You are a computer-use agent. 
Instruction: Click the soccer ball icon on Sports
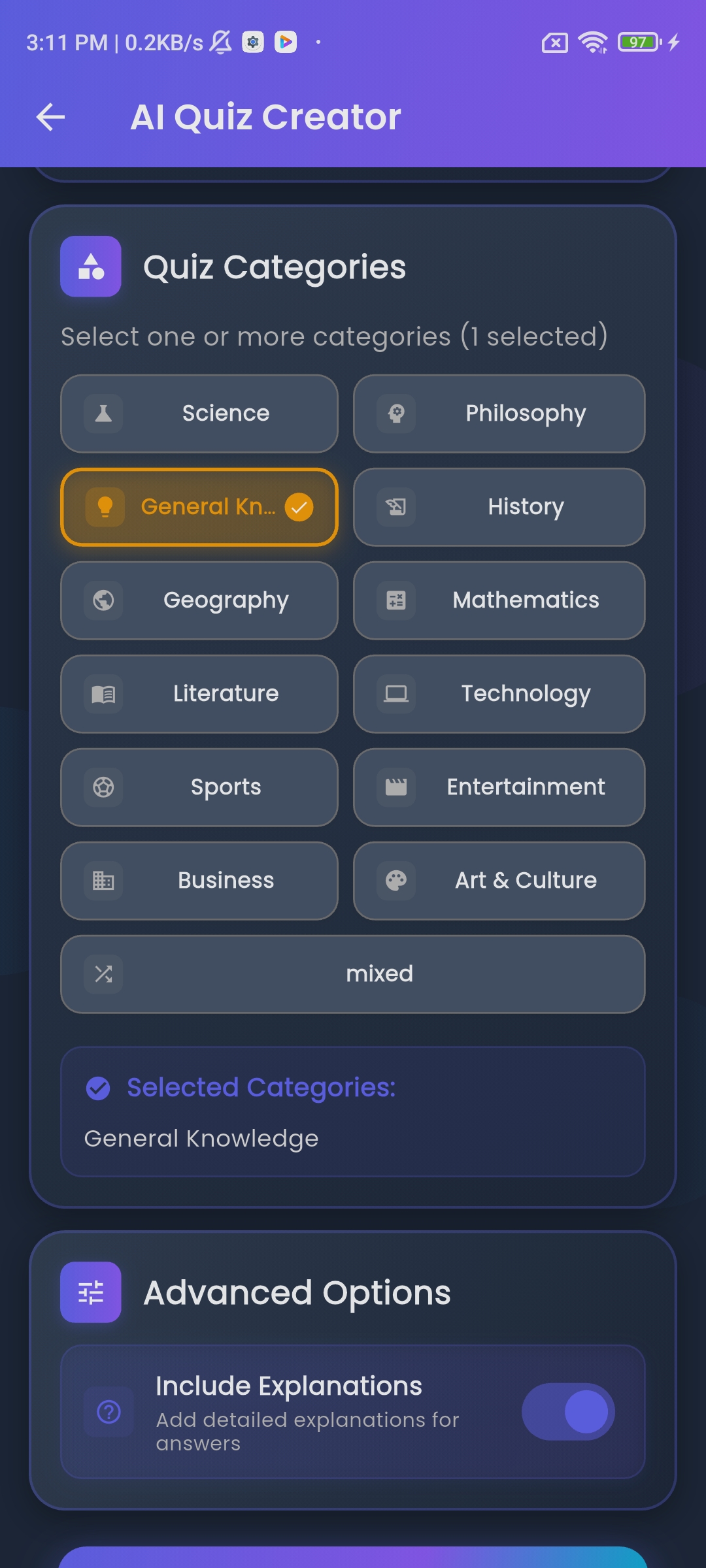pos(103,787)
